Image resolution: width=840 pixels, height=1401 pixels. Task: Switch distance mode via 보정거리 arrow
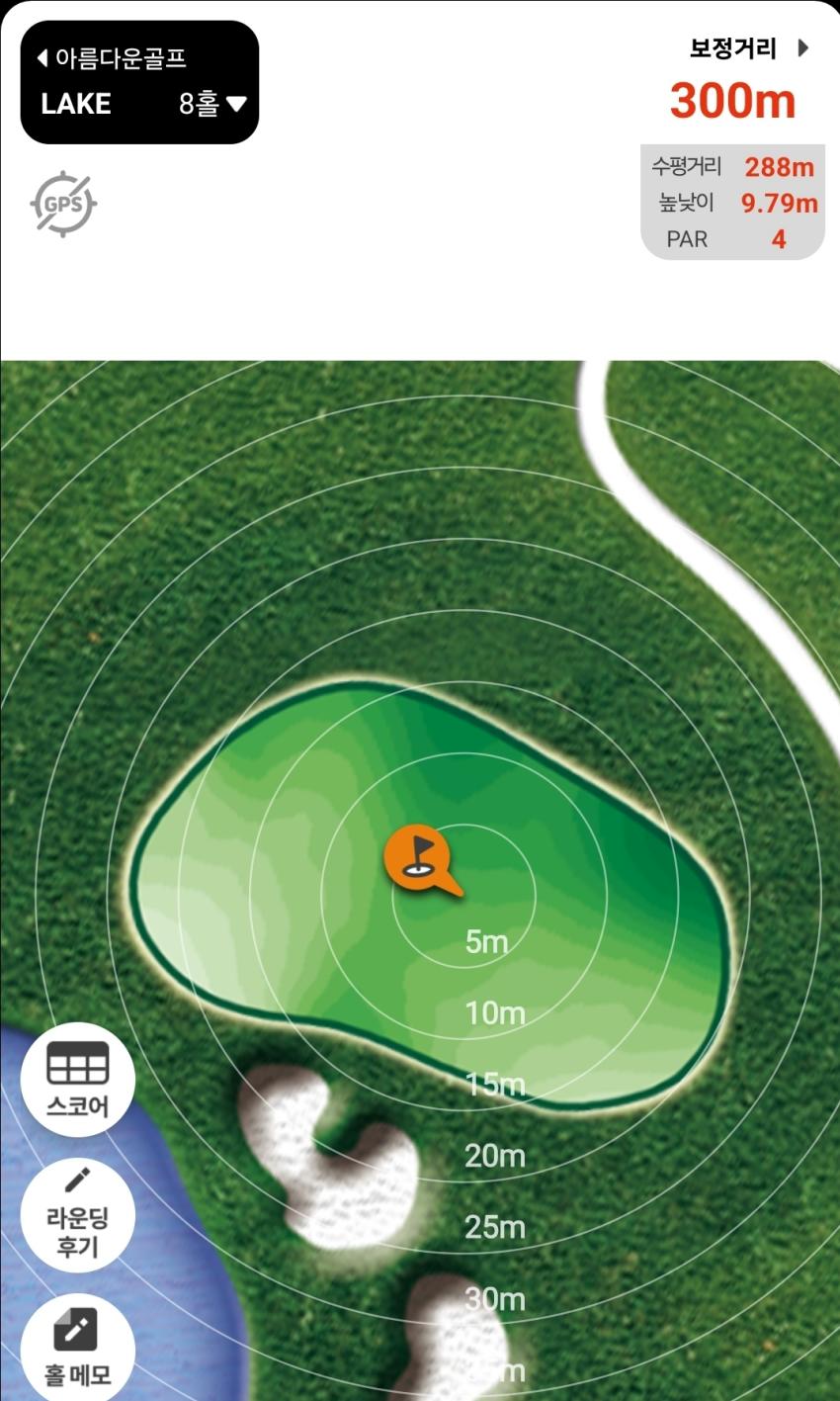(802, 48)
